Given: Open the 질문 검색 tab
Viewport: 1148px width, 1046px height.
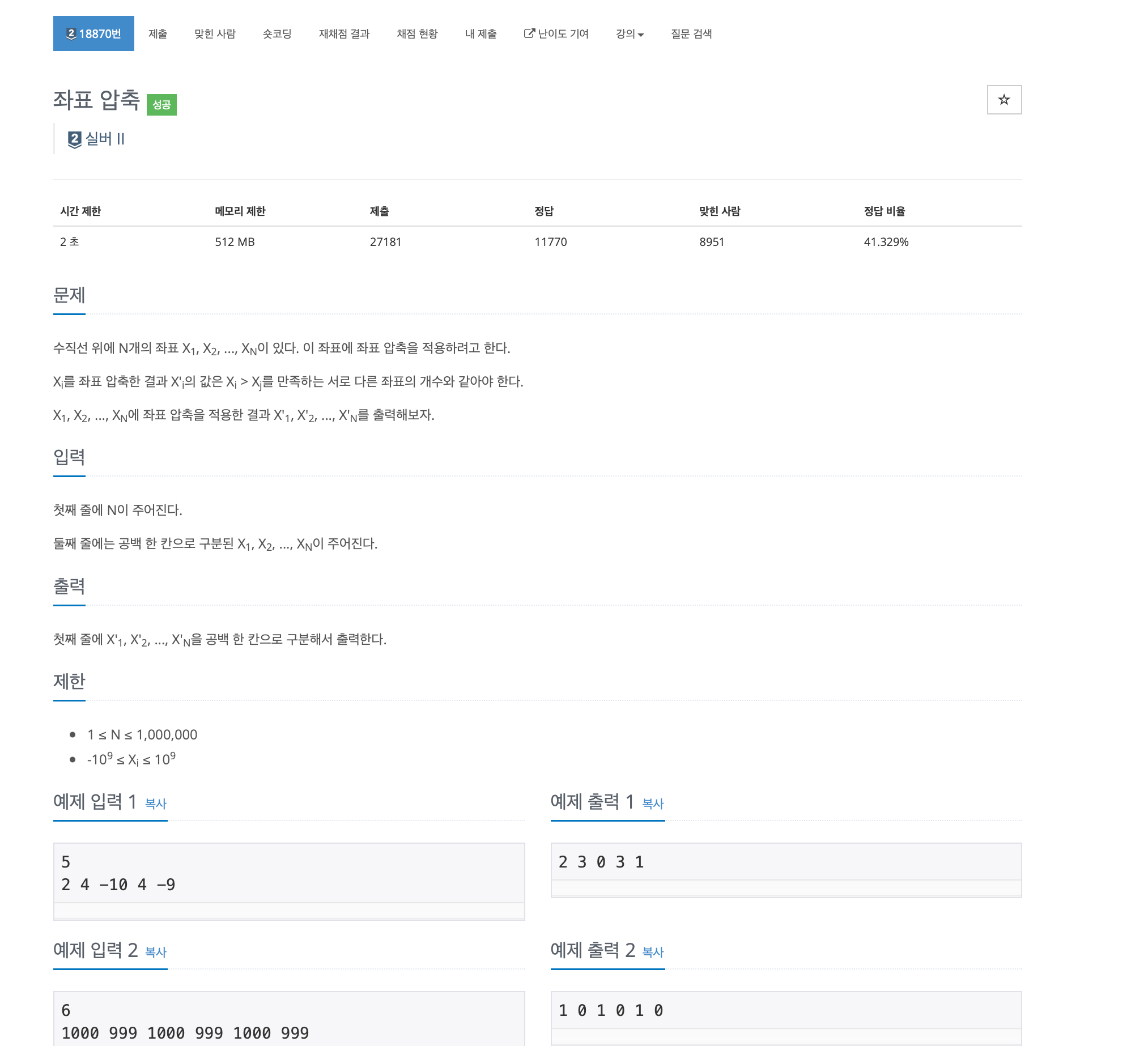Looking at the screenshot, I should point(691,33).
